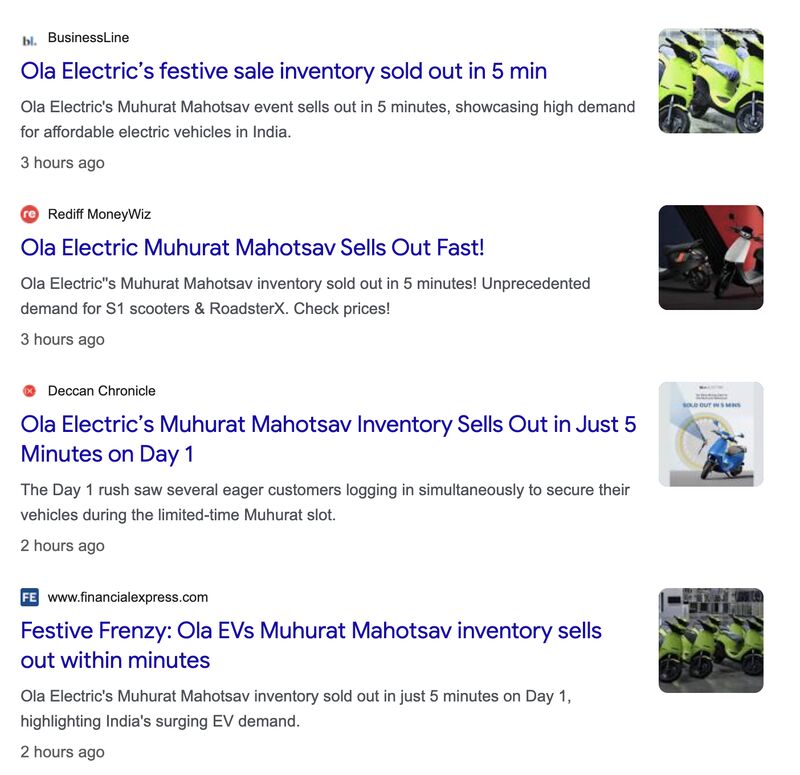Tap the Deccan Chronicle blue scooter thumbnail

(710, 434)
